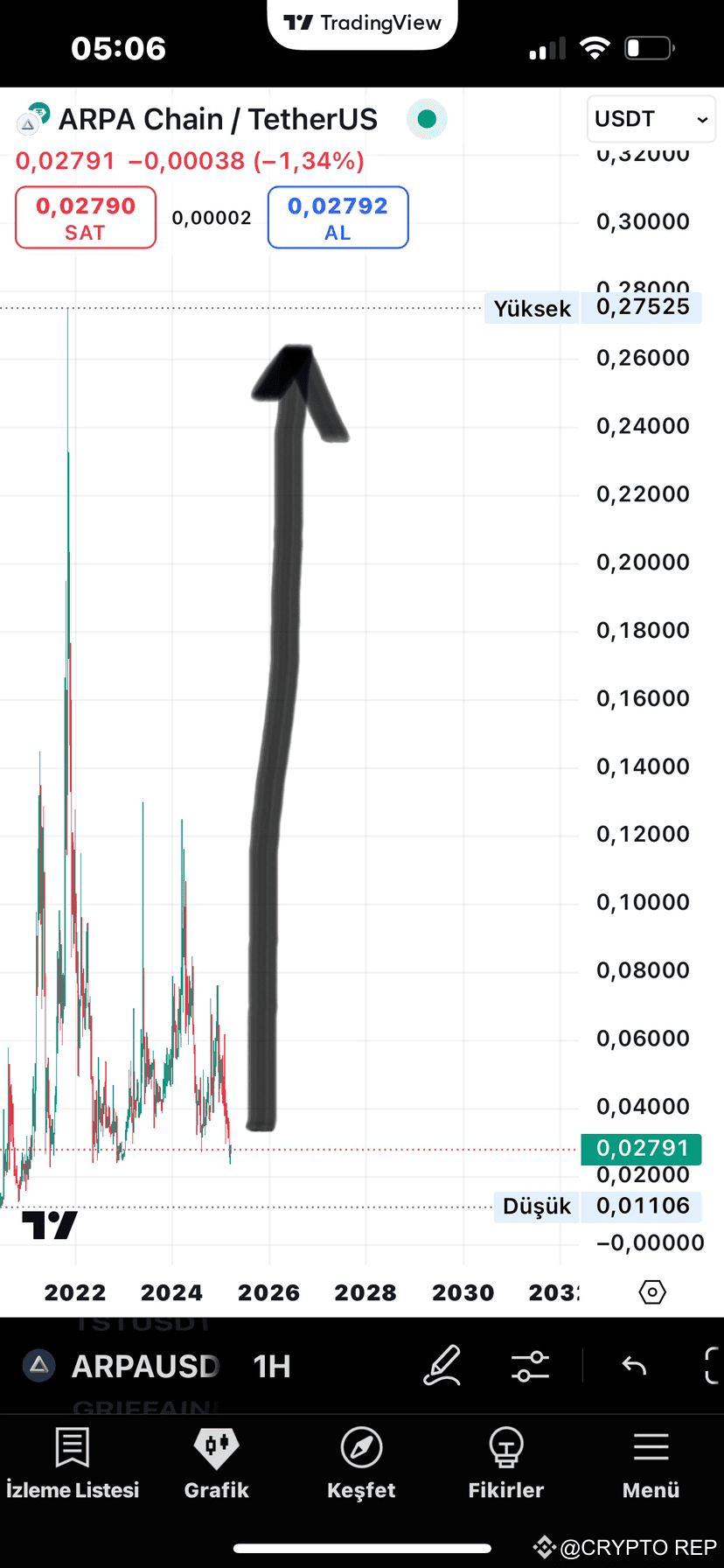Select the drawing pen tool
The width and height of the screenshot is (724, 1568).
click(x=444, y=1365)
